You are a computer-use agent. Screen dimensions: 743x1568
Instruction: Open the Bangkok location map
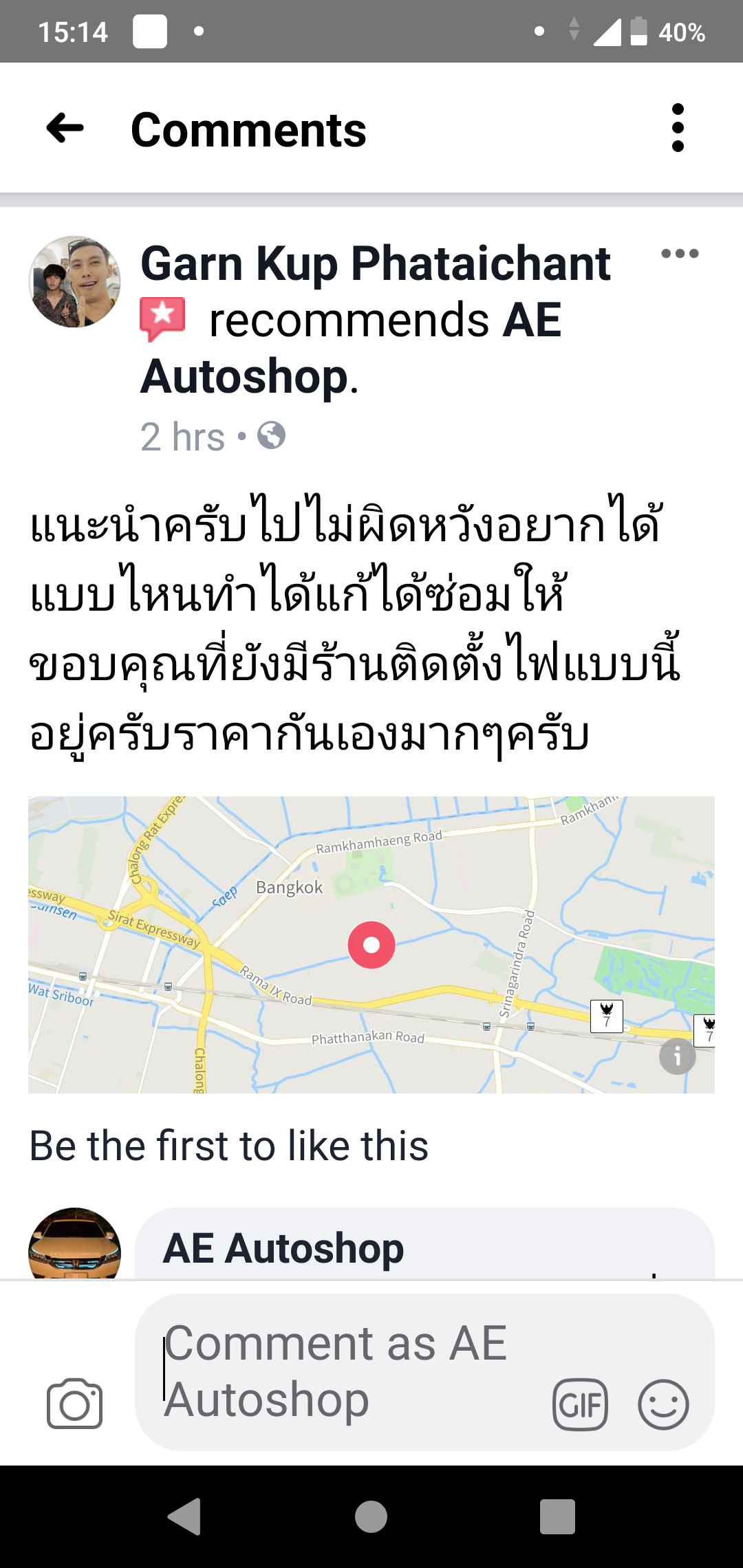pyautogui.click(x=371, y=944)
